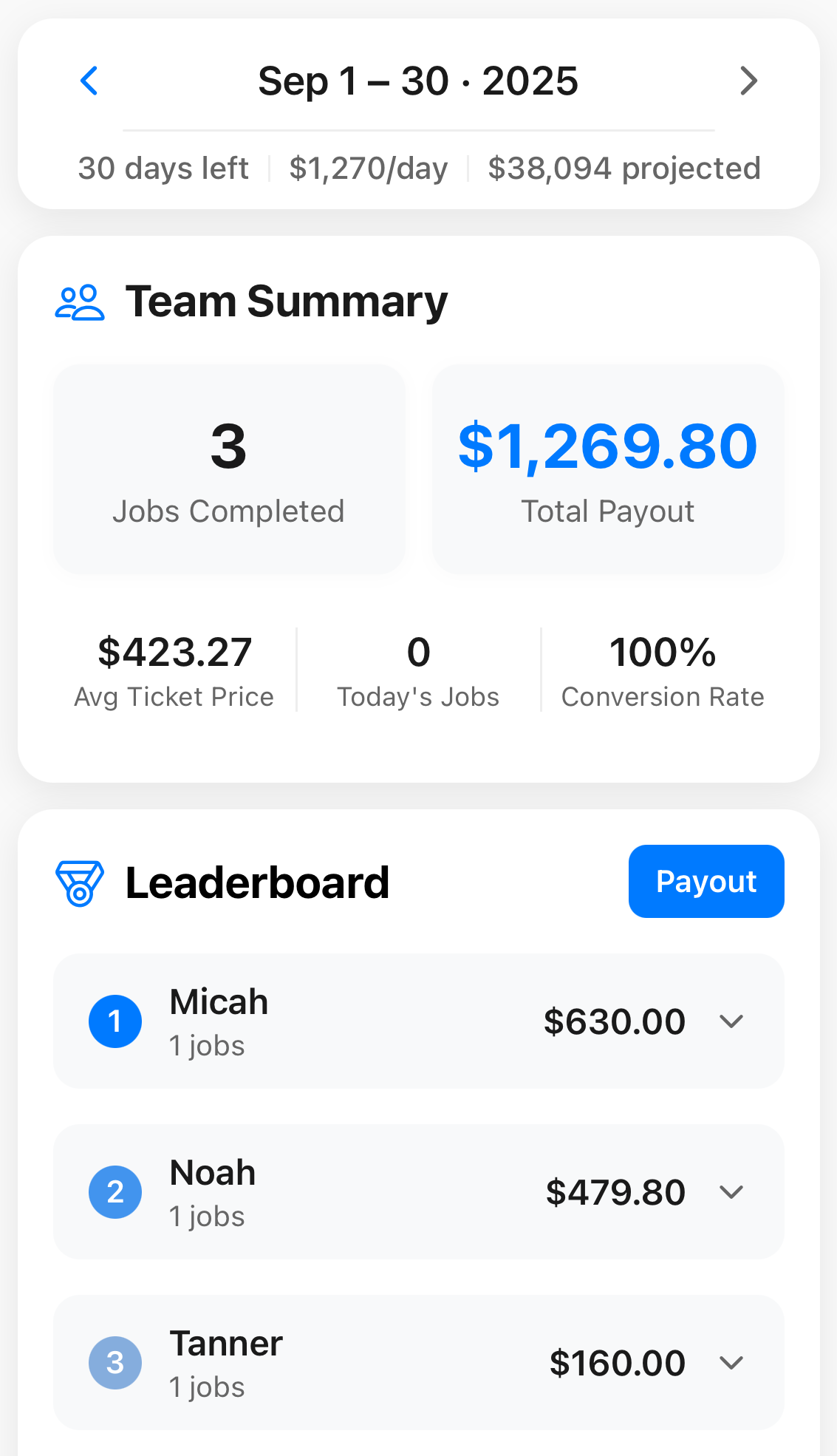
Task: Open the Leaderboard section header
Action: click(257, 882)
